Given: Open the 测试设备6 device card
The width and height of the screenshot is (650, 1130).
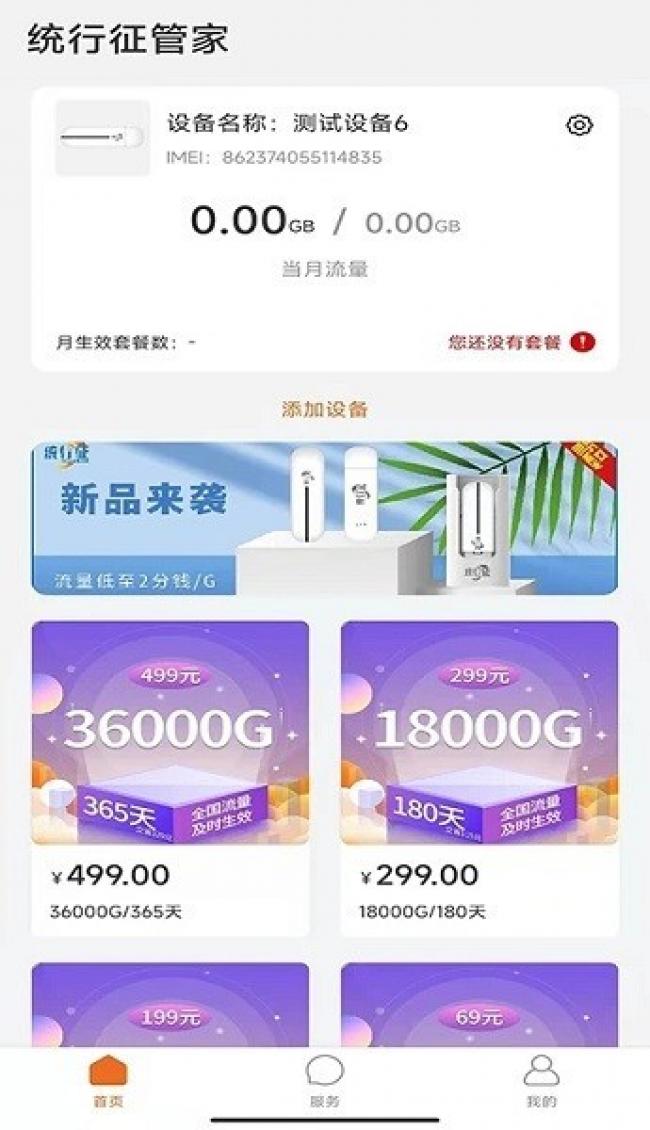Looking at the screenshot, I should click(x=325, y=228).
